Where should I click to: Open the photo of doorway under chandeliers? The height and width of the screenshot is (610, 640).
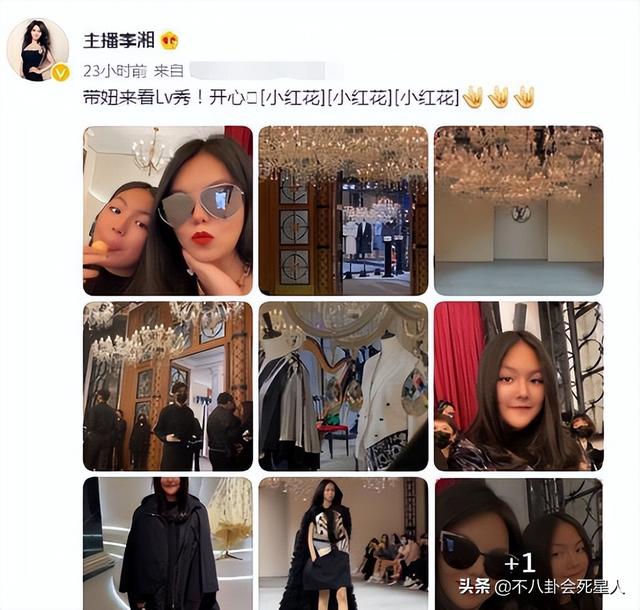(343, 211)
